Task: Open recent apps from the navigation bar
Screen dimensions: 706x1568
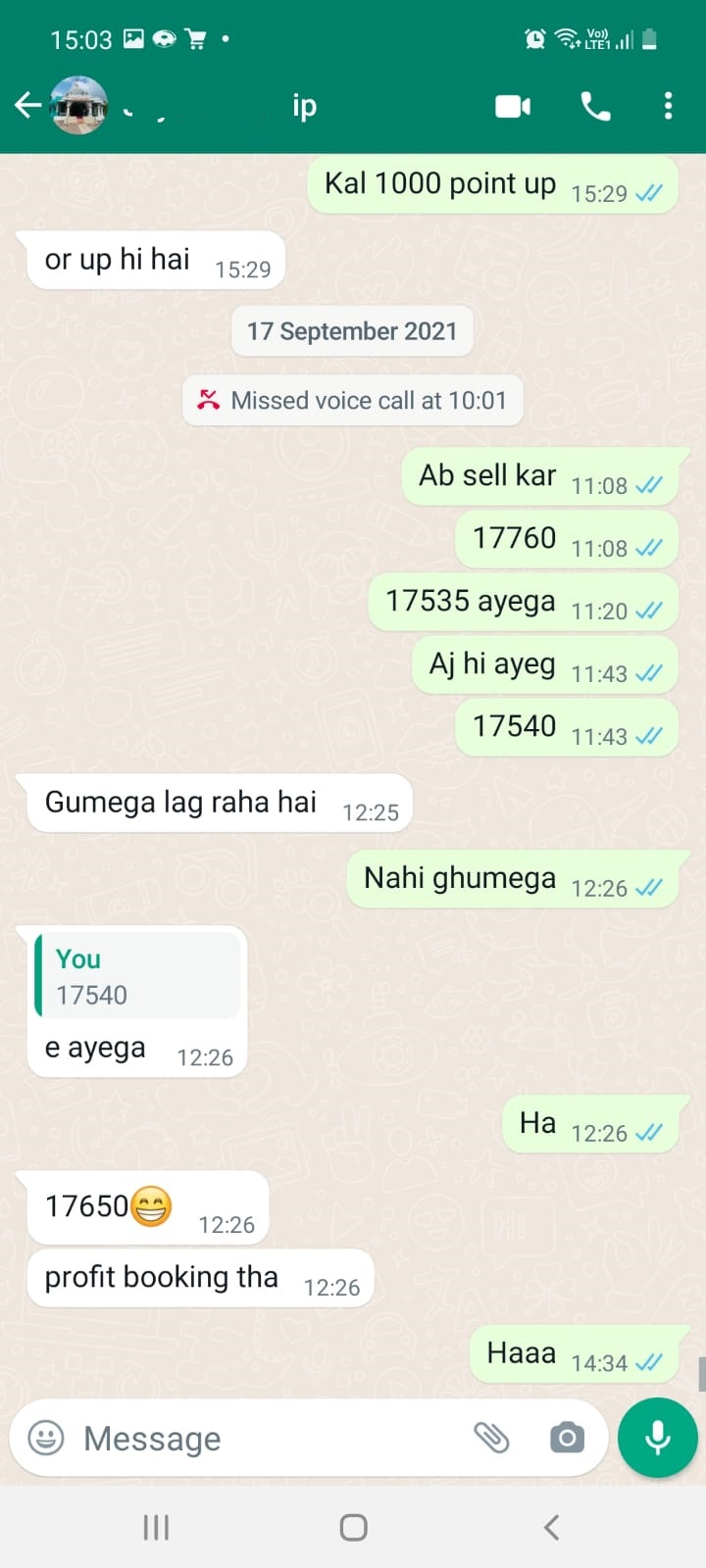Action: 156,1527
